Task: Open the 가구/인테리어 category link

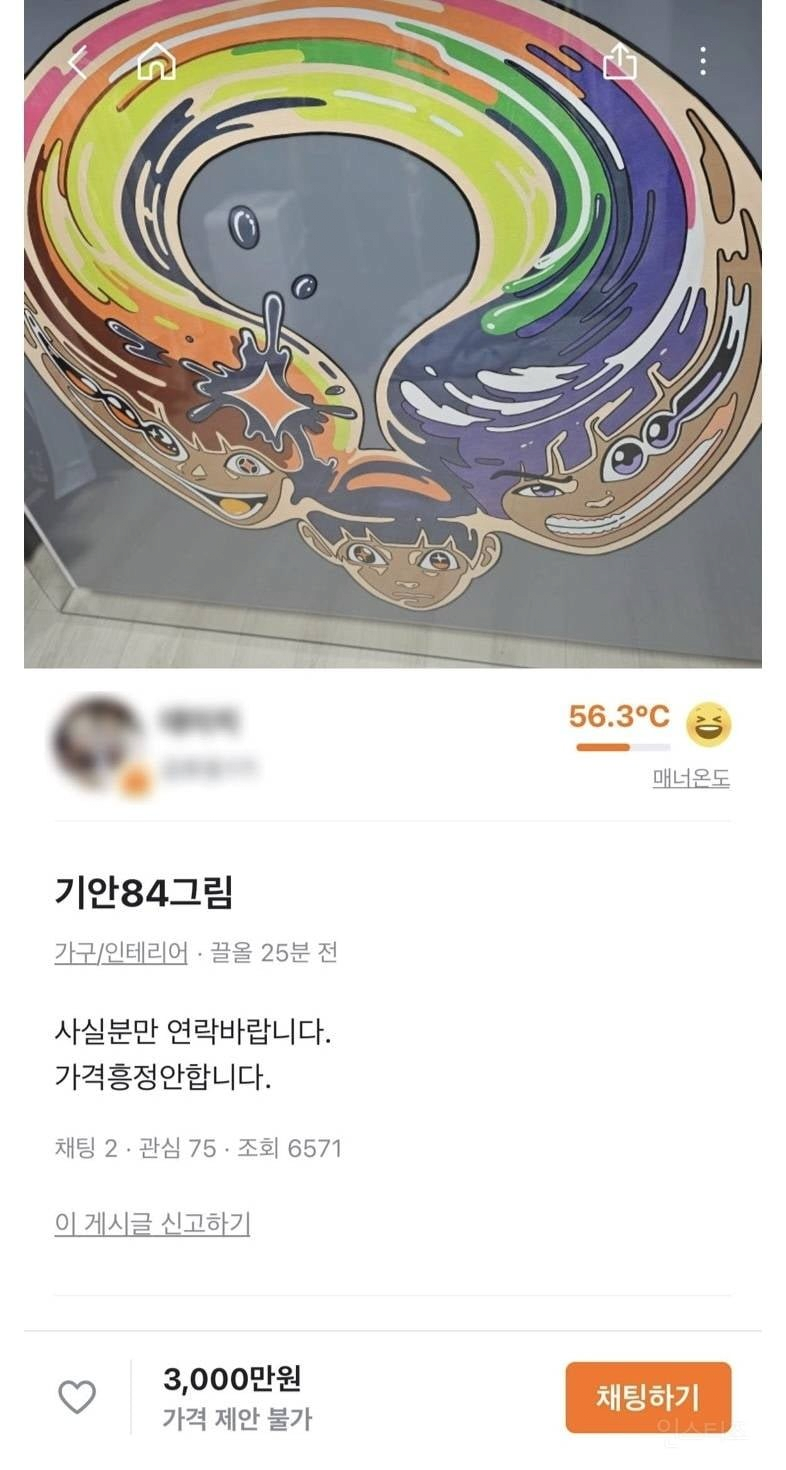Action: point(121,953)
